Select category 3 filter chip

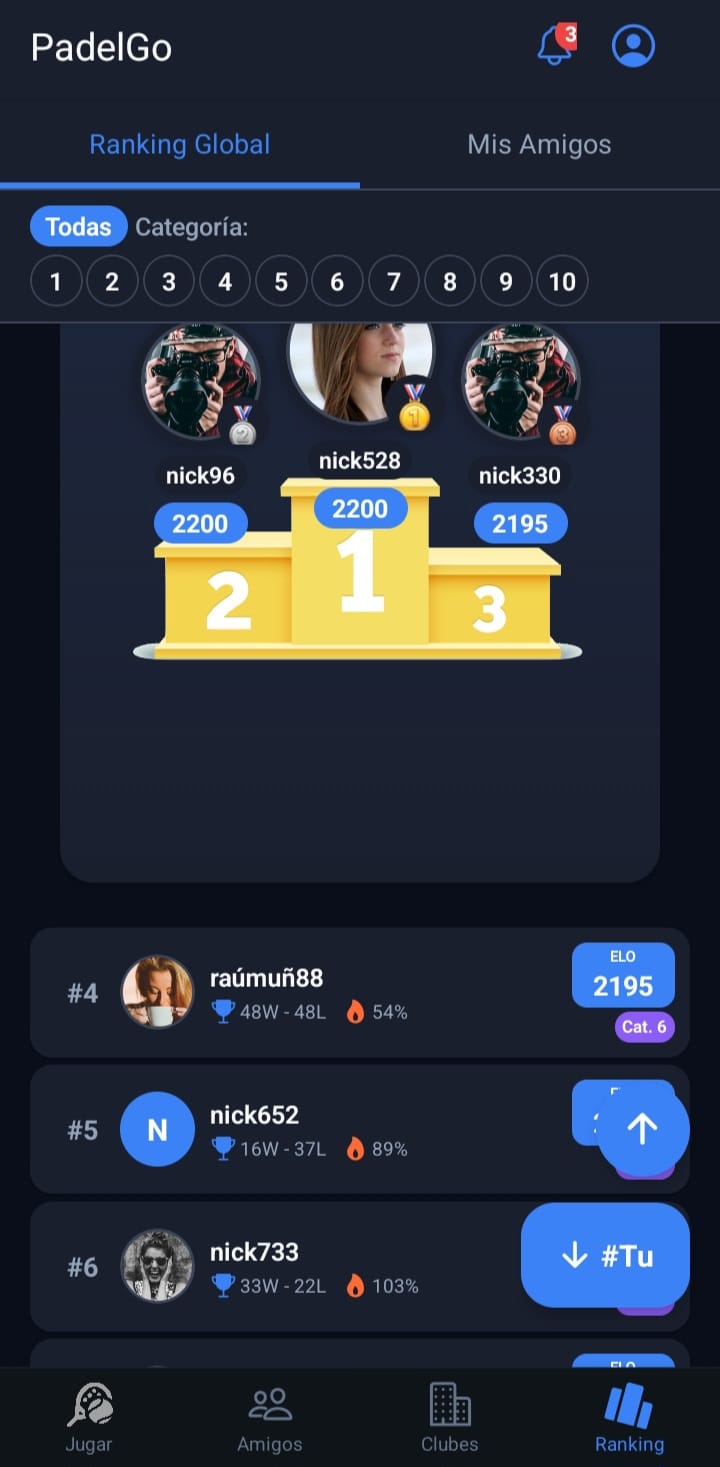[168, 281]
